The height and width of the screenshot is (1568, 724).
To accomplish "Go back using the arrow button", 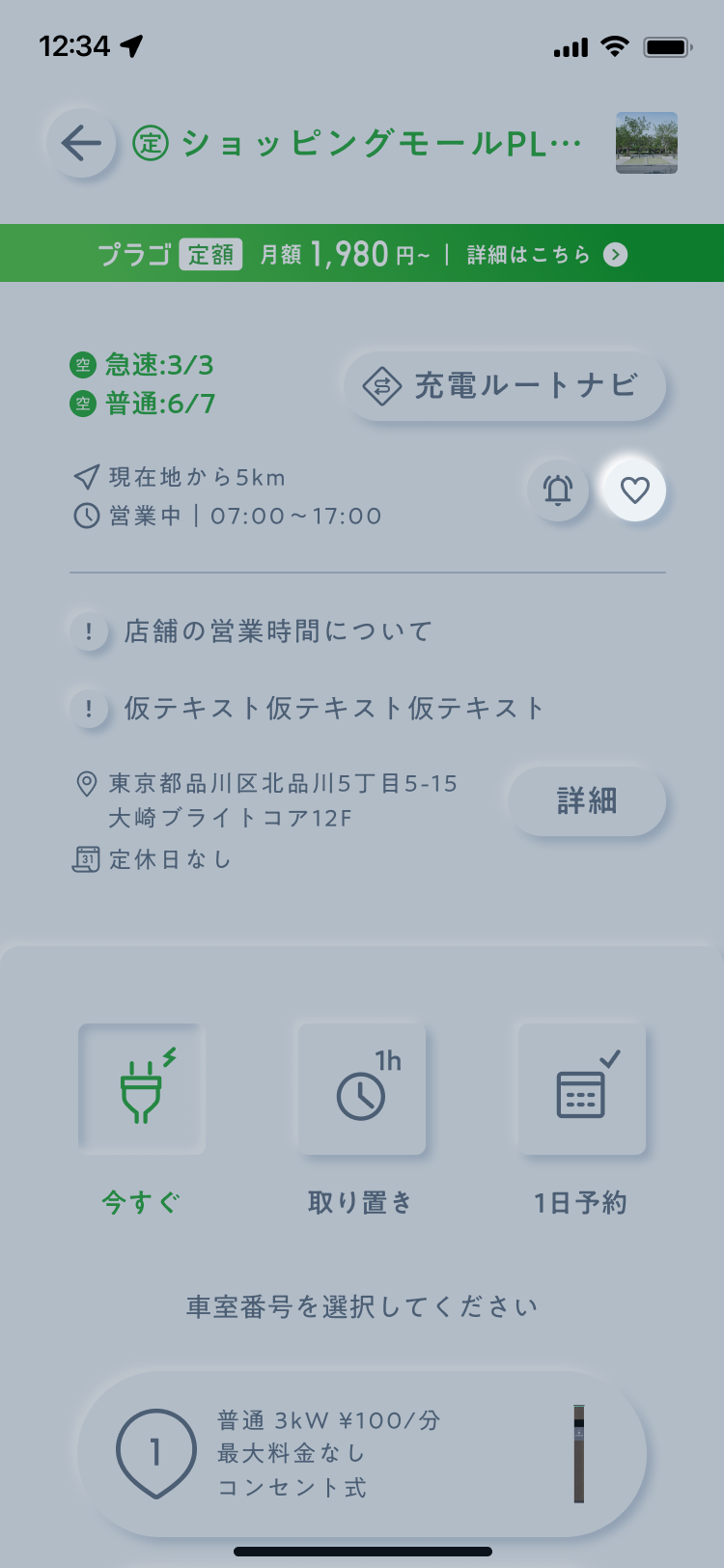I will [81, 144].
